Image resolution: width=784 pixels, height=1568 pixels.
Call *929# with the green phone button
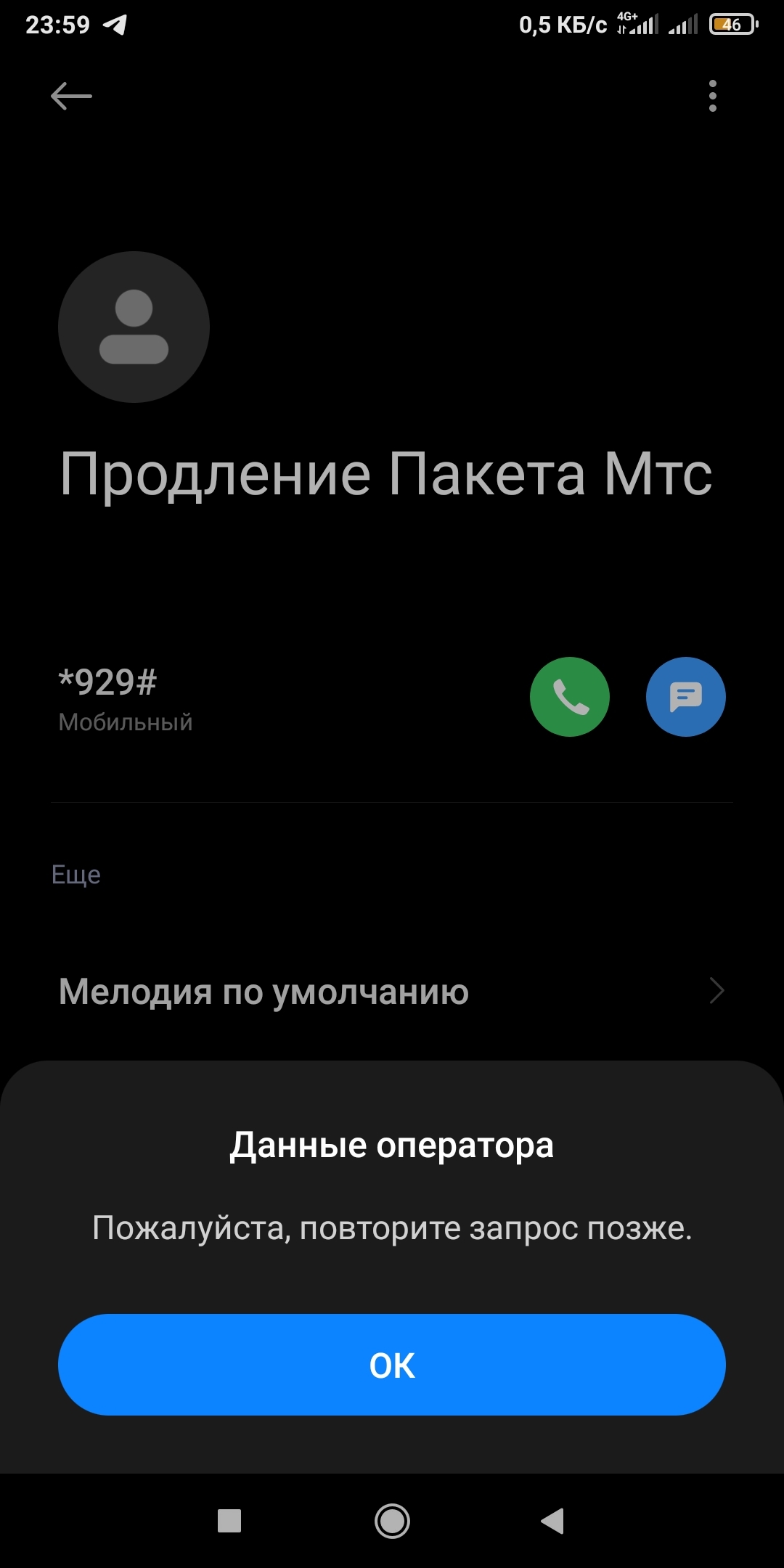click(570, 697)
